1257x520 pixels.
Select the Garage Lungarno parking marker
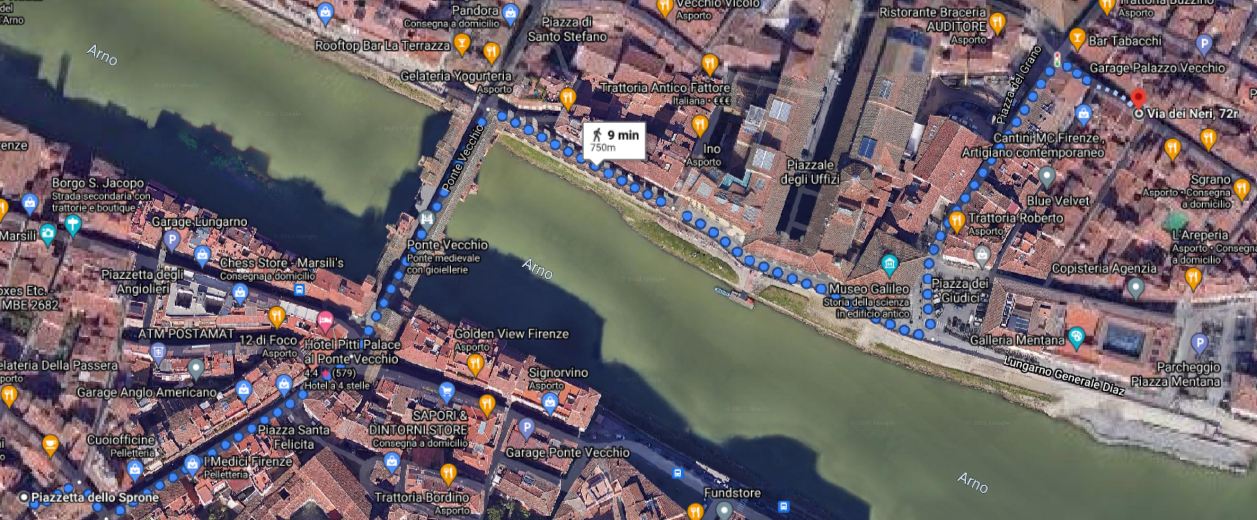171,240
